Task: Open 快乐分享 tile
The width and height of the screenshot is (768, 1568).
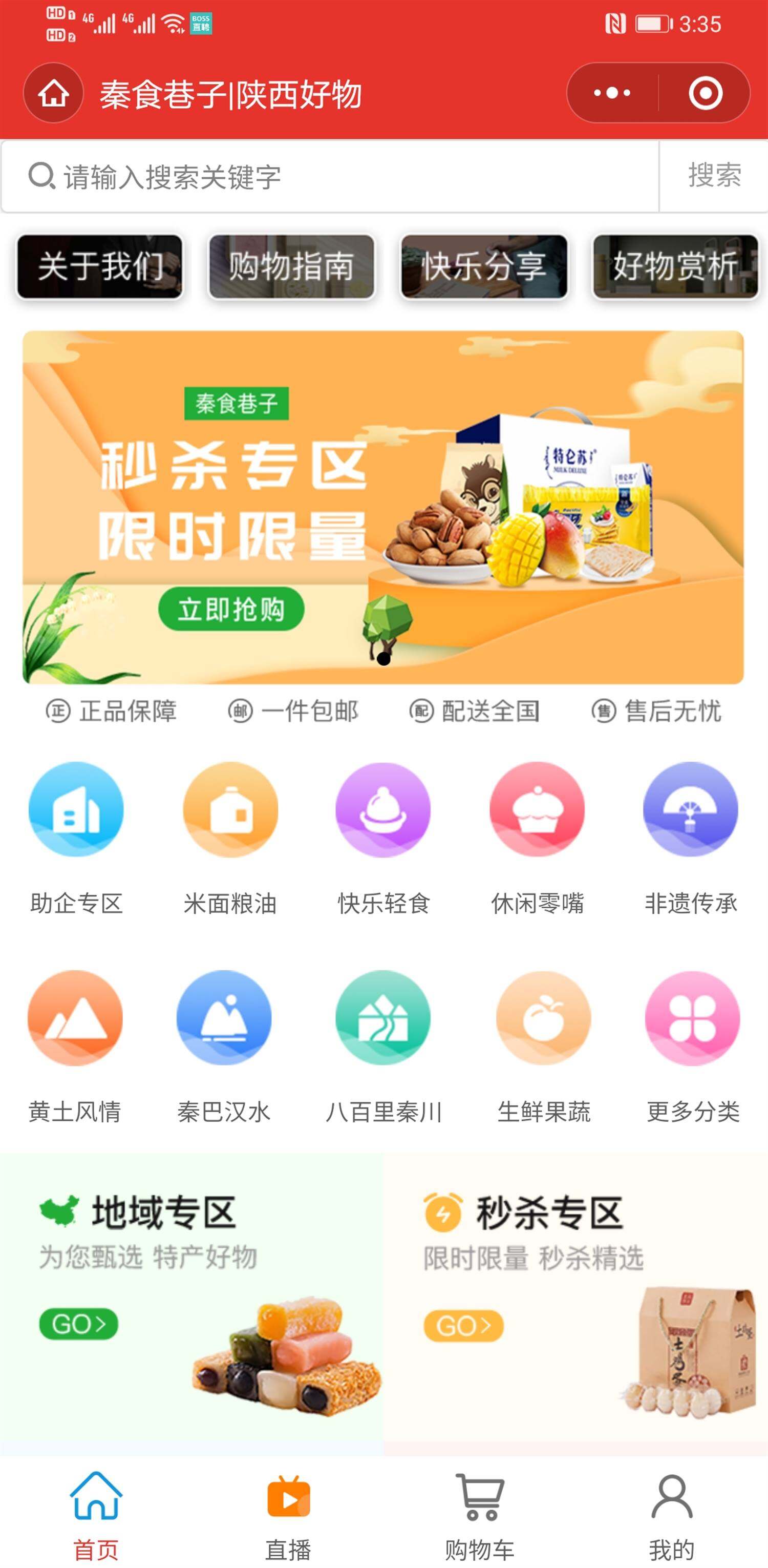Action: [x=484, y=266]
